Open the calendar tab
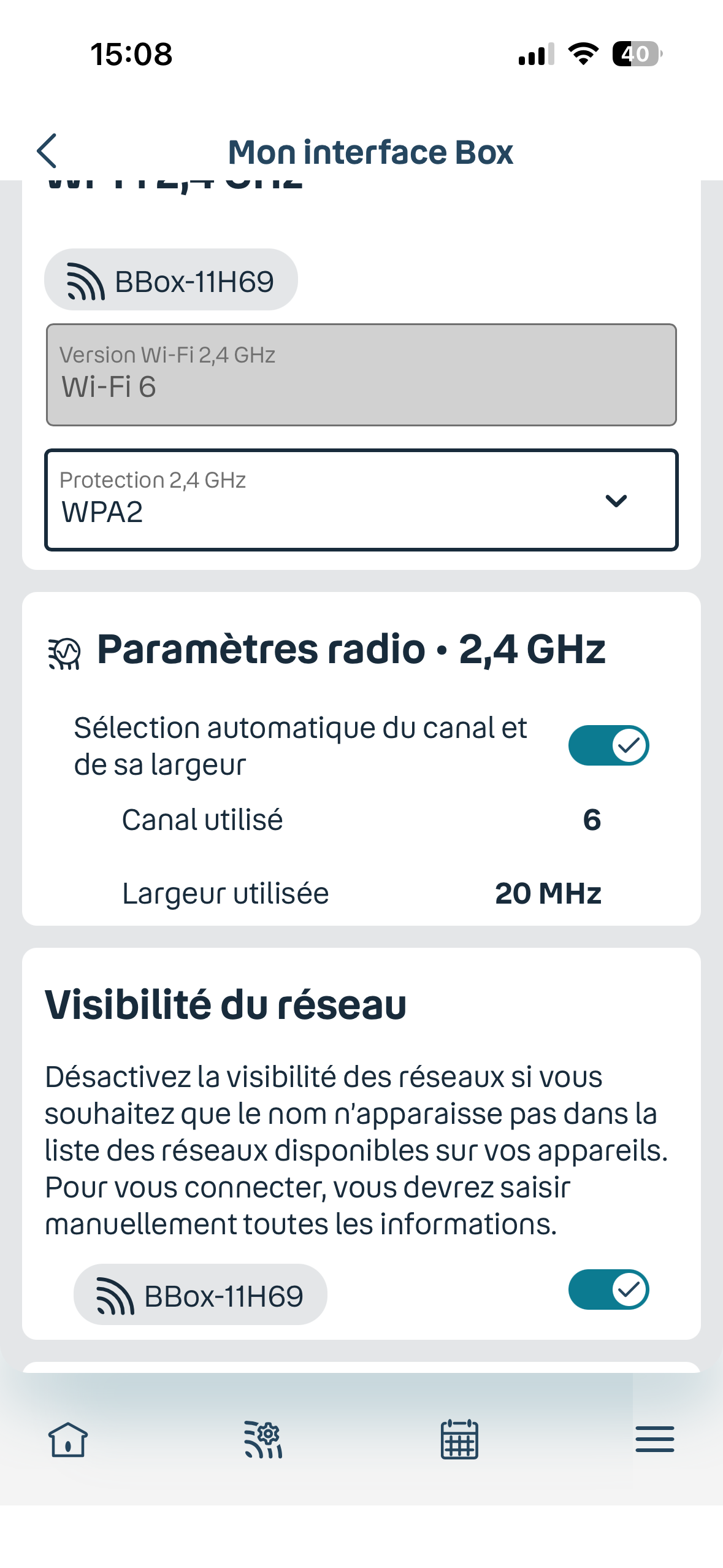Screen dimensions: 723x1568 (459, 1439)
